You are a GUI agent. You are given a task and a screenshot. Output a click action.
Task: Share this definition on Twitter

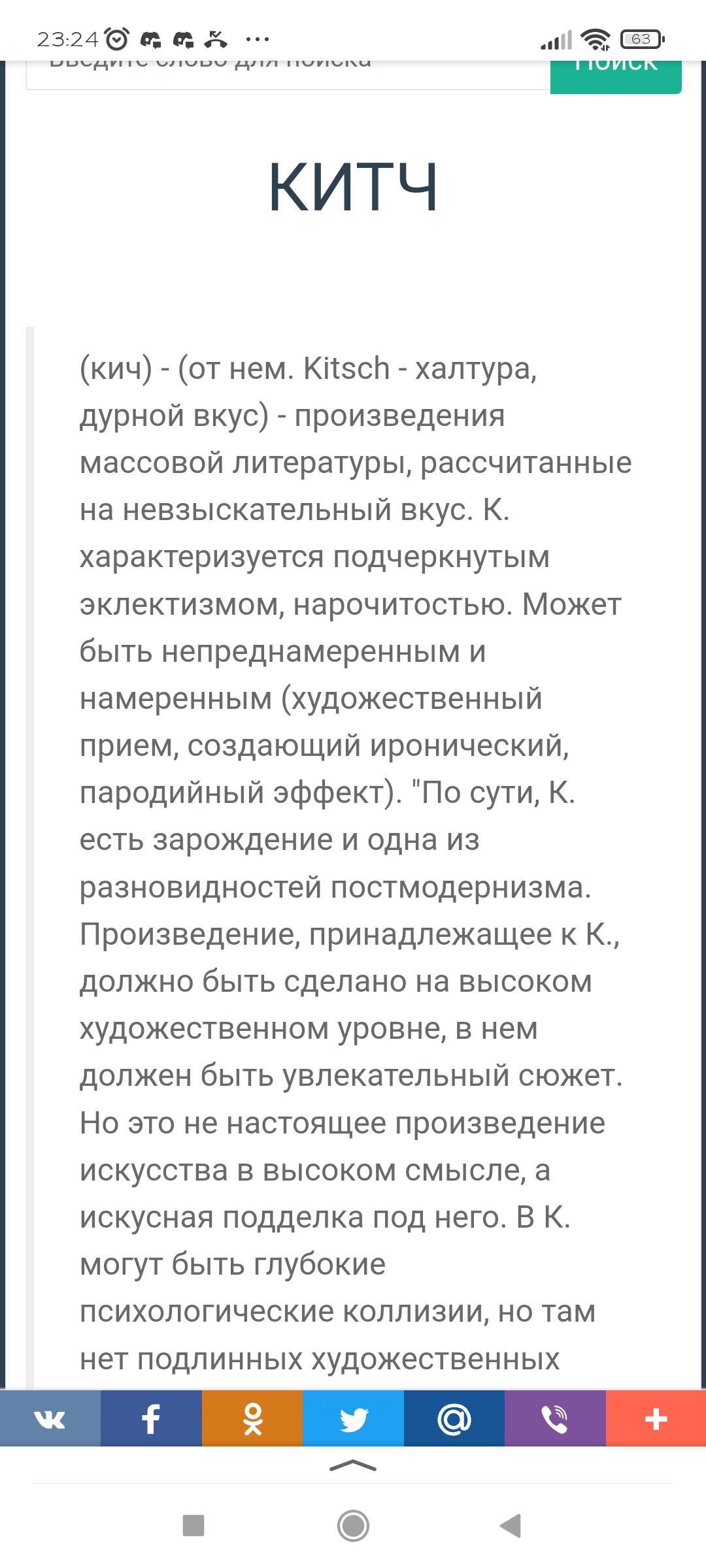(x=353, y=1419)
